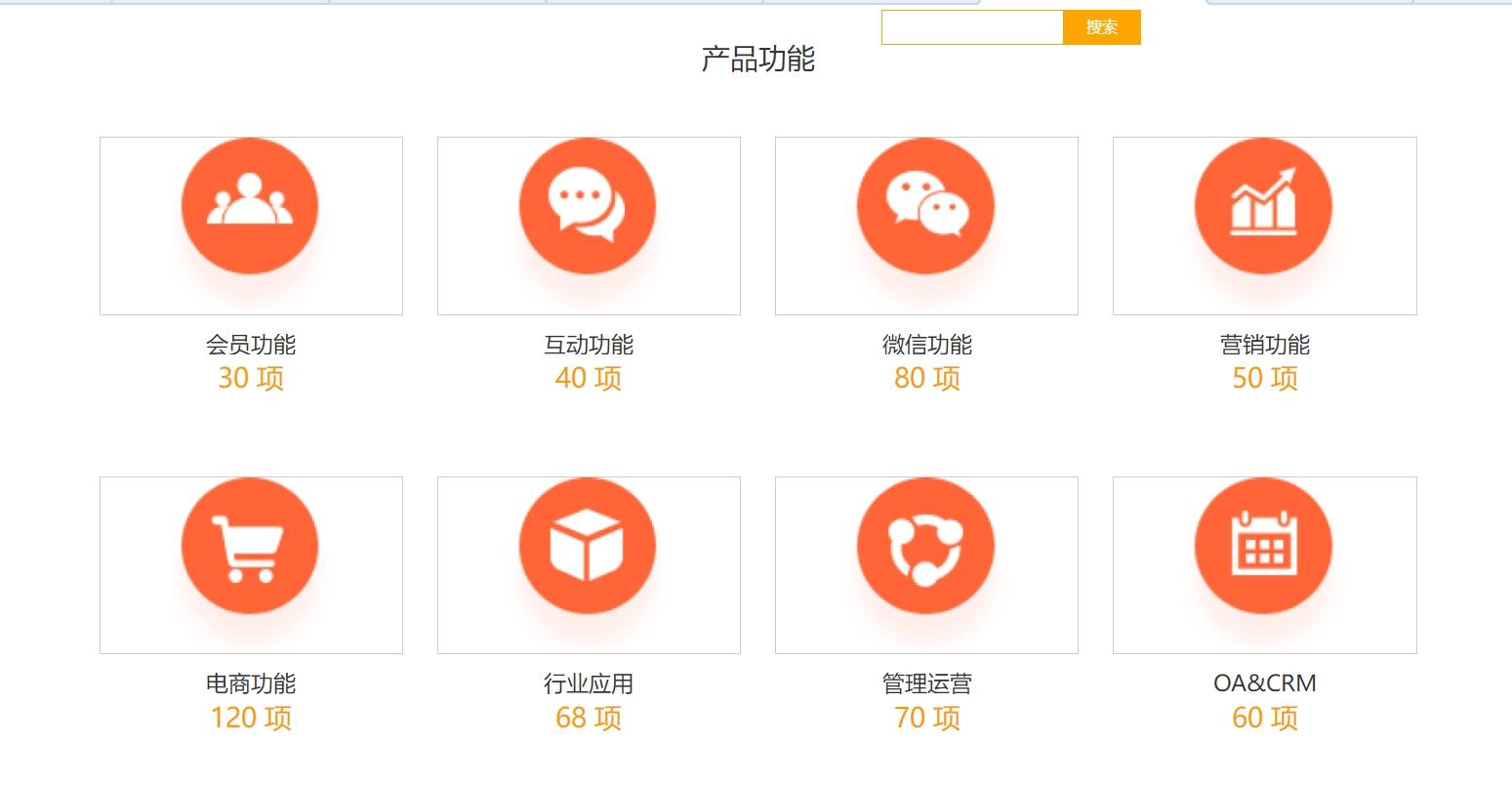Open the 会员功能 card

tap(251, 226)
